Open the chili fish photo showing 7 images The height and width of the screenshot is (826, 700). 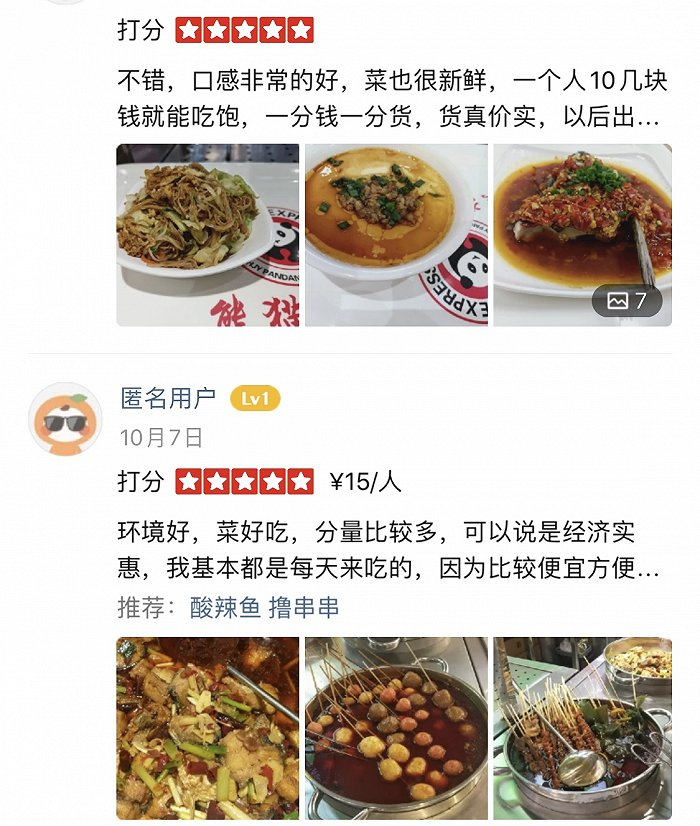(x=583, y=235)
